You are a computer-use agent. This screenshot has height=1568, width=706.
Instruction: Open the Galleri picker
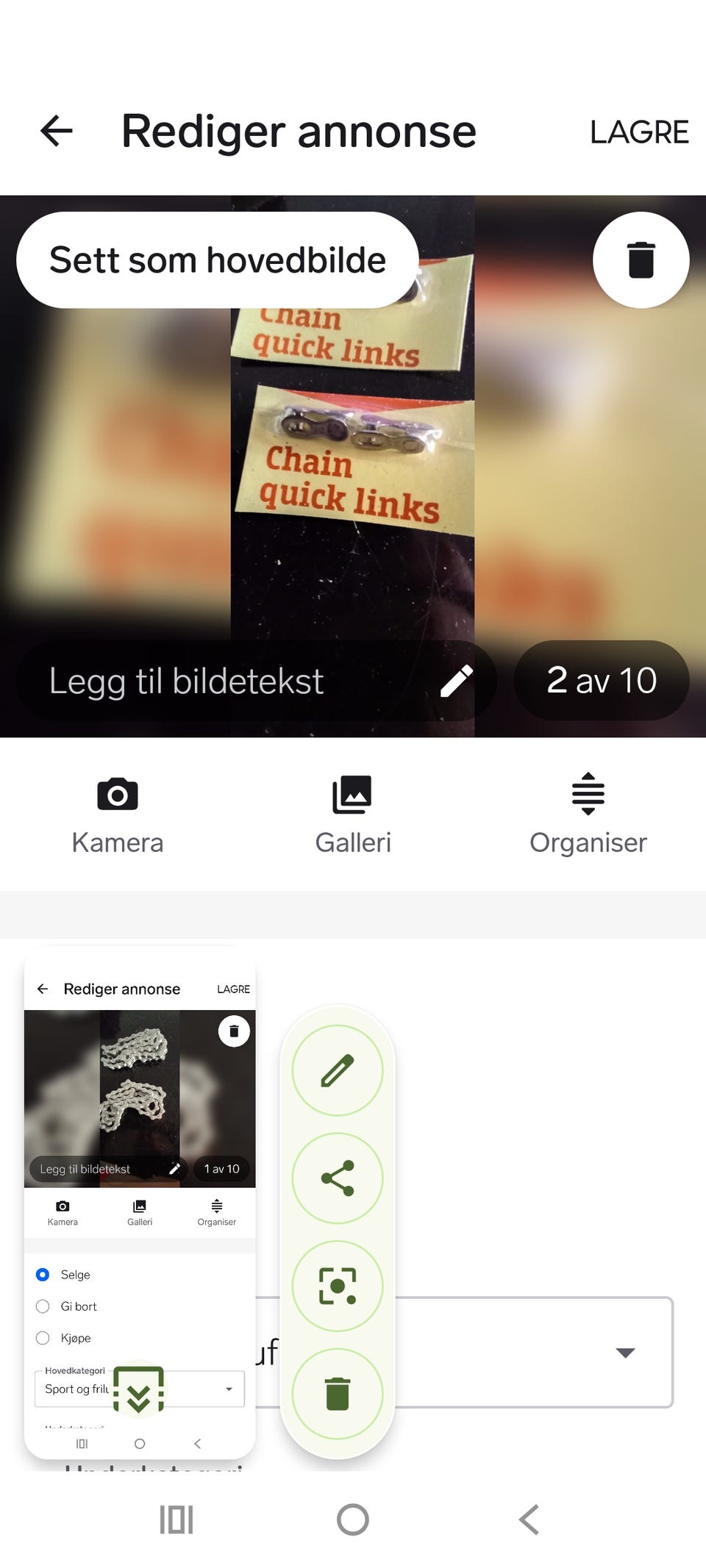(x=353, y=815)
